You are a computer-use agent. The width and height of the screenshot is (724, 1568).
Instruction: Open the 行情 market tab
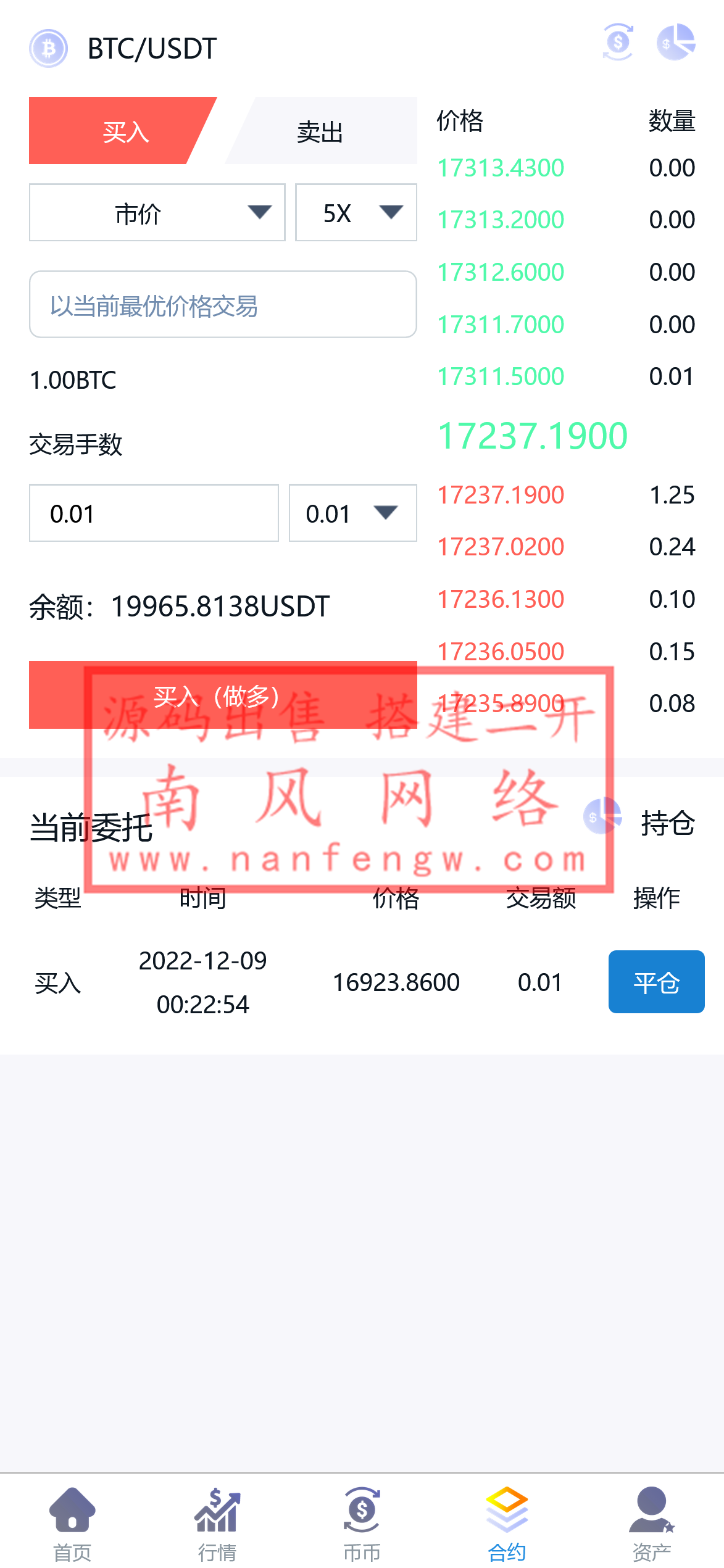[217, 1524]
